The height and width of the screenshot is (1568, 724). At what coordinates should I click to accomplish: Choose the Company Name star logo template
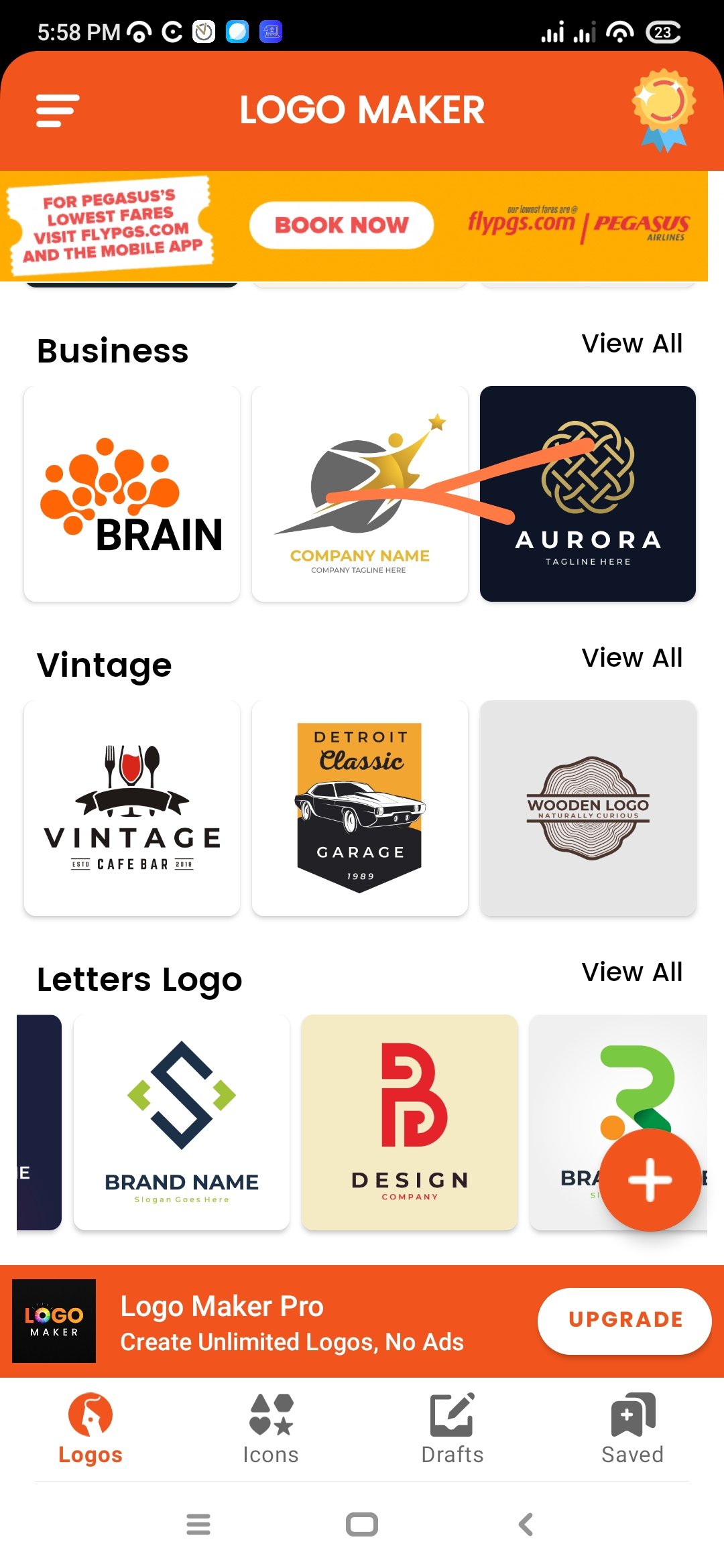360,494
